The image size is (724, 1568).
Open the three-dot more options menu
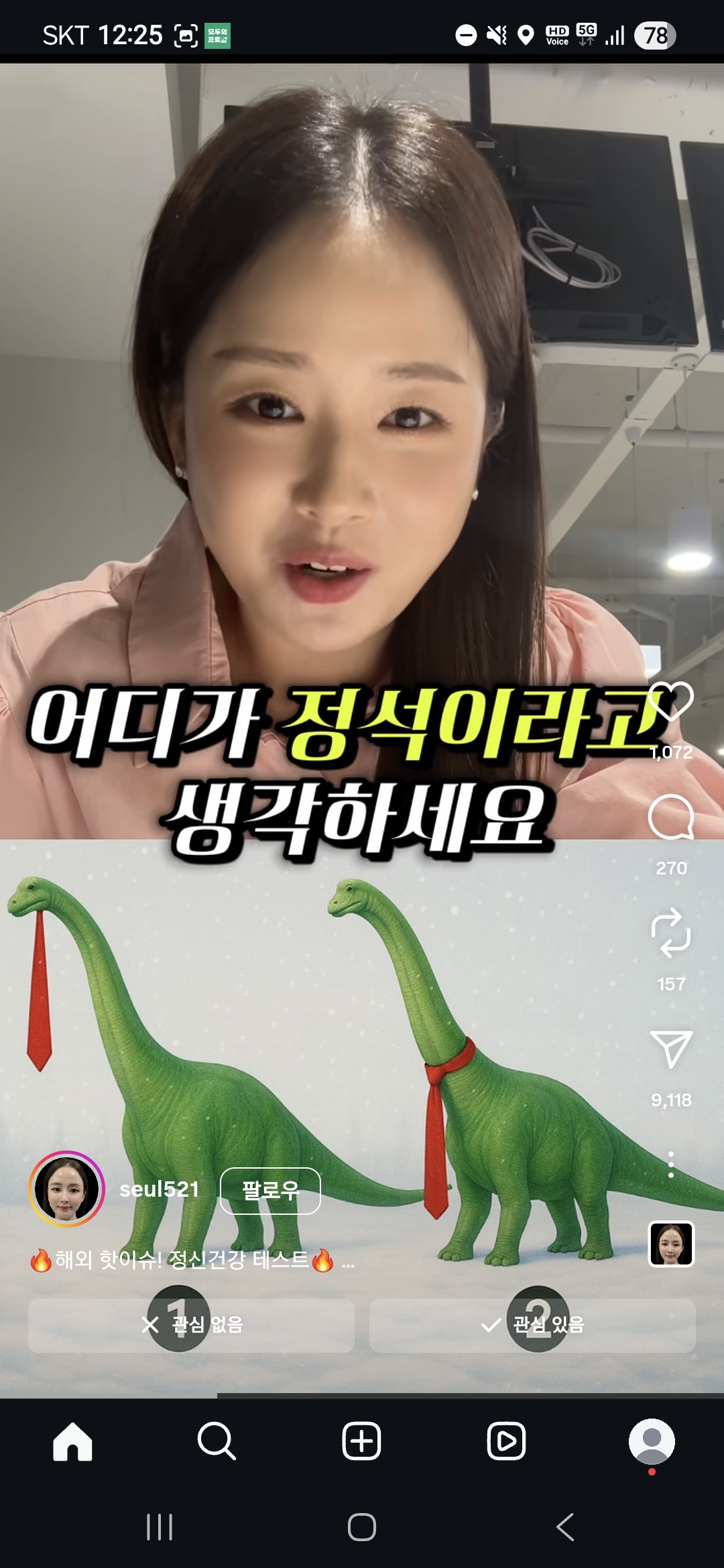click(671, 1165)
